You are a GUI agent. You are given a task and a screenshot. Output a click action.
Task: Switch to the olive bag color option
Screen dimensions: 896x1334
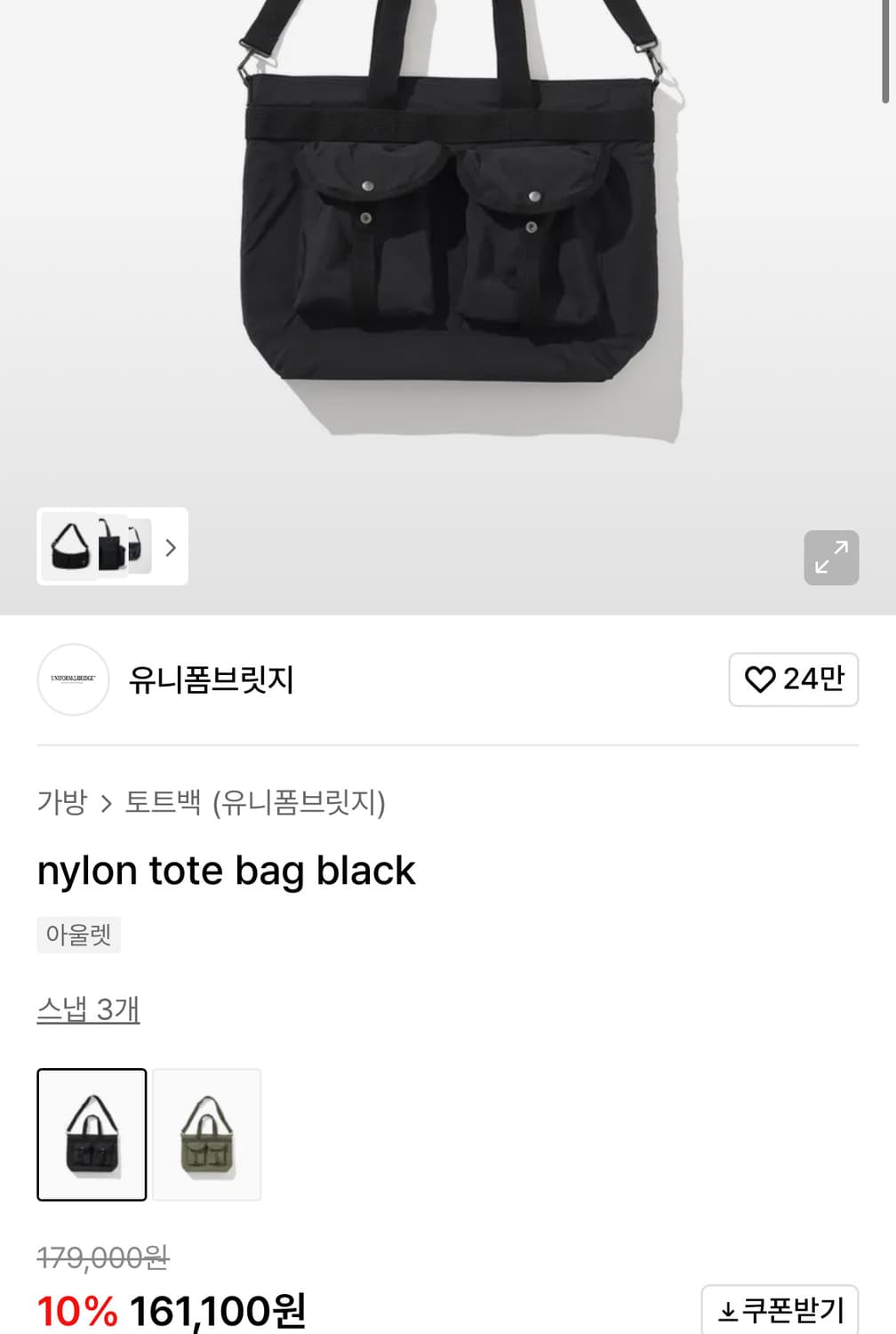(x=206, y=1133)
